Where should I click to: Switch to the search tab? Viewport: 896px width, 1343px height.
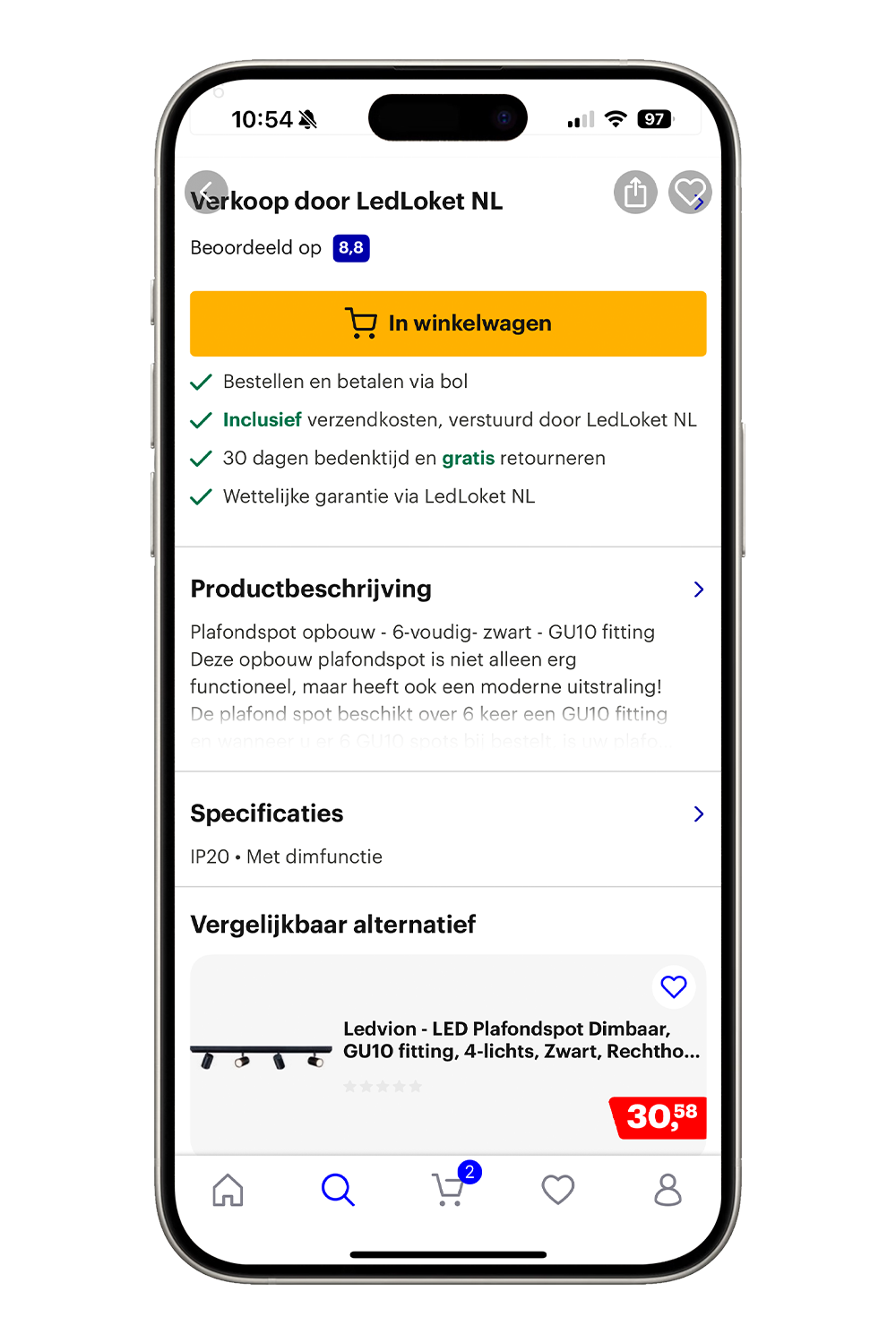click(x=338, y=1190)
